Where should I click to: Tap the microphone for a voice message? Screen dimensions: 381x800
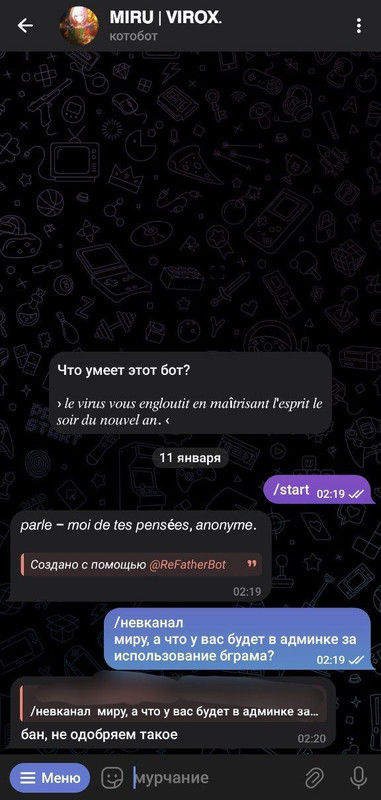coord(359,778)
